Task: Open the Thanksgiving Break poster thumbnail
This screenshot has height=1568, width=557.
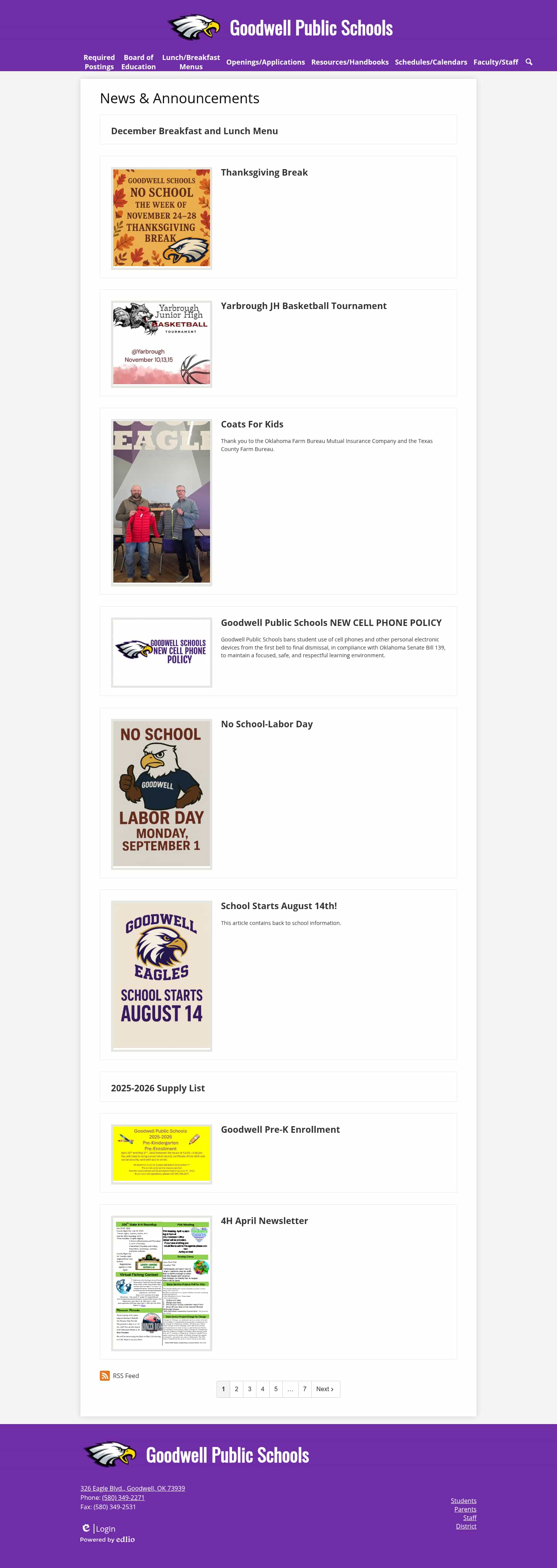Action: [161, 217]
